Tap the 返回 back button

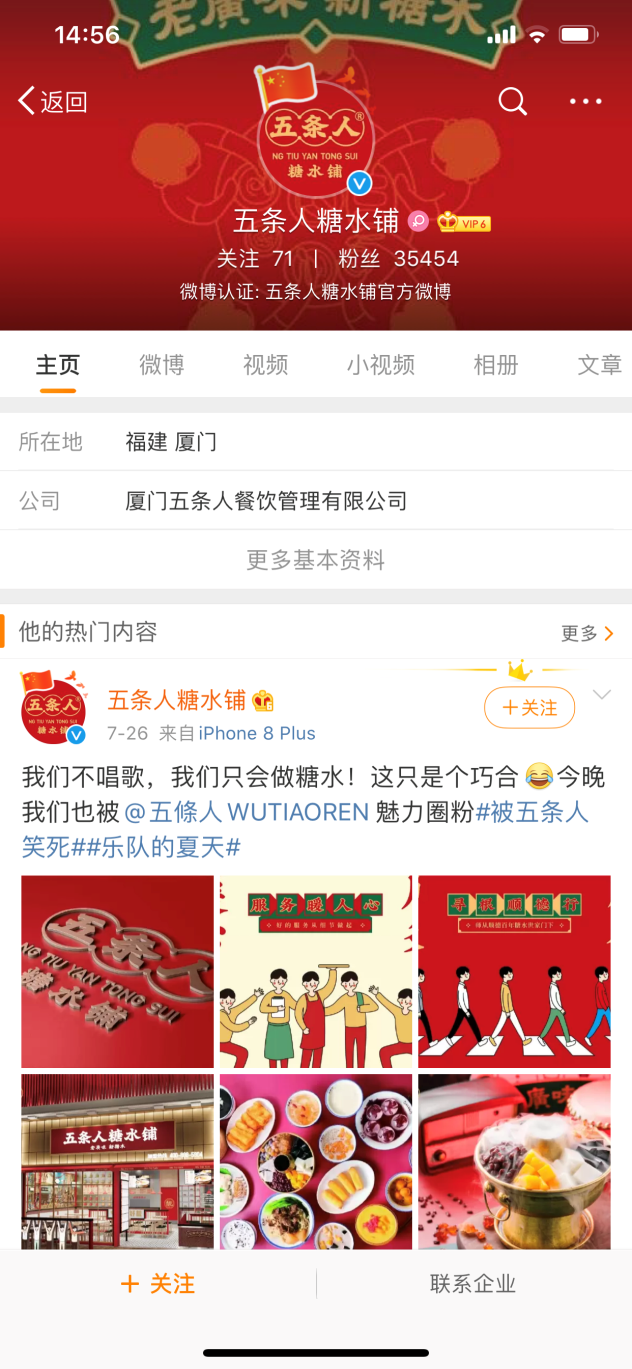53,101
